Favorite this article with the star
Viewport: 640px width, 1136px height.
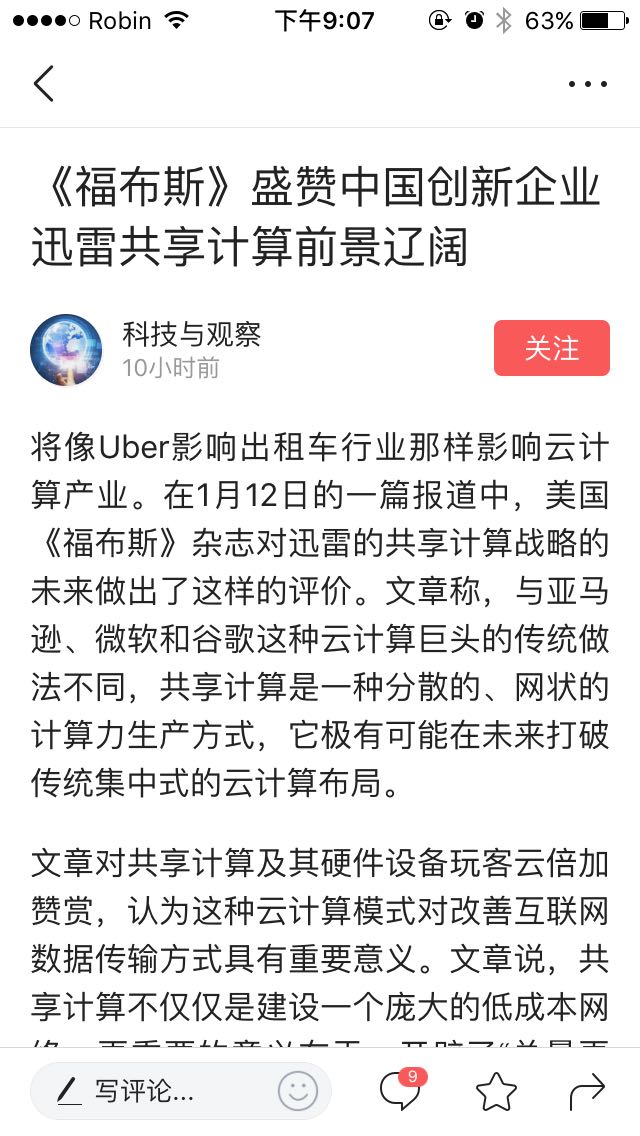(496, 1091)
